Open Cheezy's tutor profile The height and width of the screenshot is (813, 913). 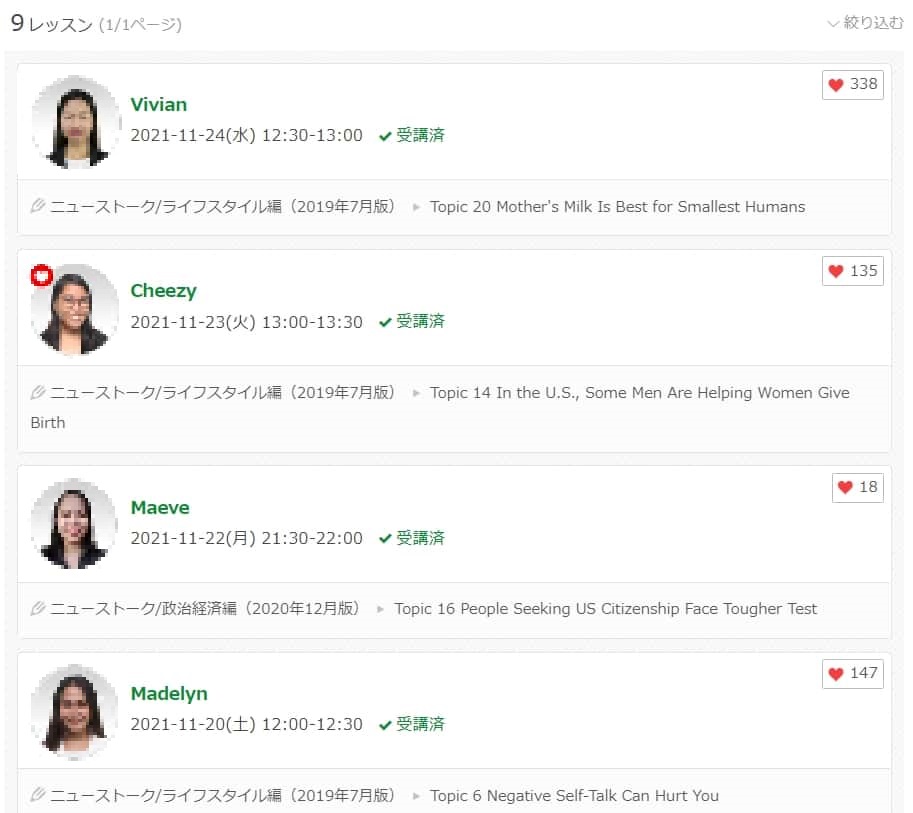164,291
